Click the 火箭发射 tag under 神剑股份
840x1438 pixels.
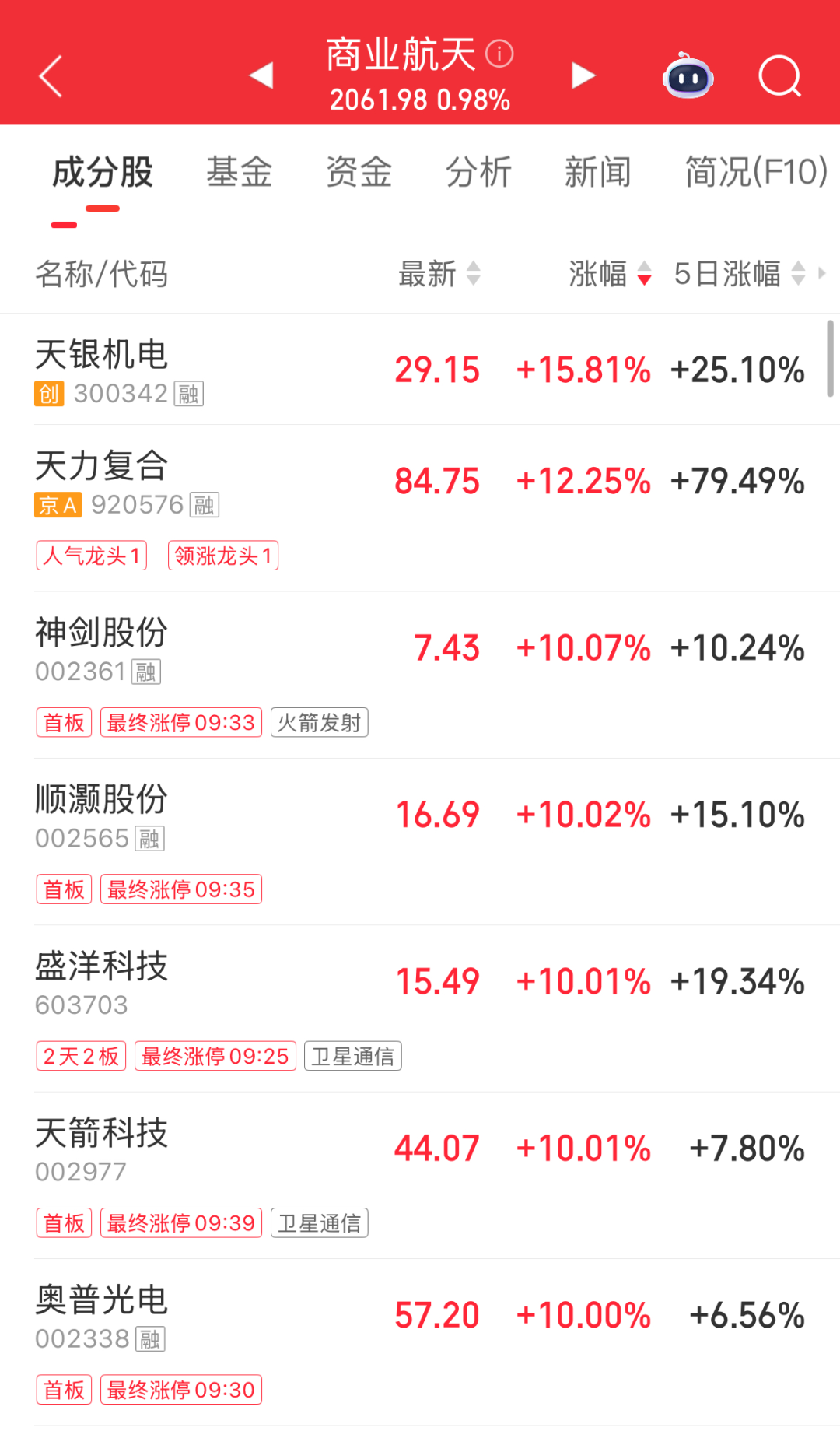click(319, 723)
